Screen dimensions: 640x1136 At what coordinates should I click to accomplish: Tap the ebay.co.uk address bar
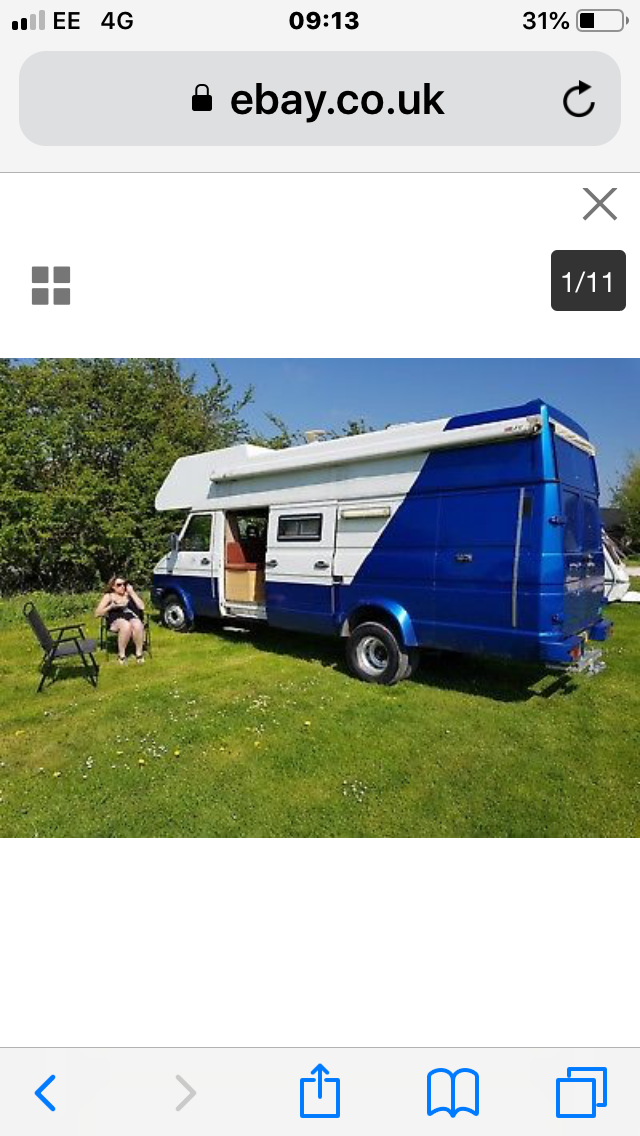pyautogui.click(x=320, y=99)
